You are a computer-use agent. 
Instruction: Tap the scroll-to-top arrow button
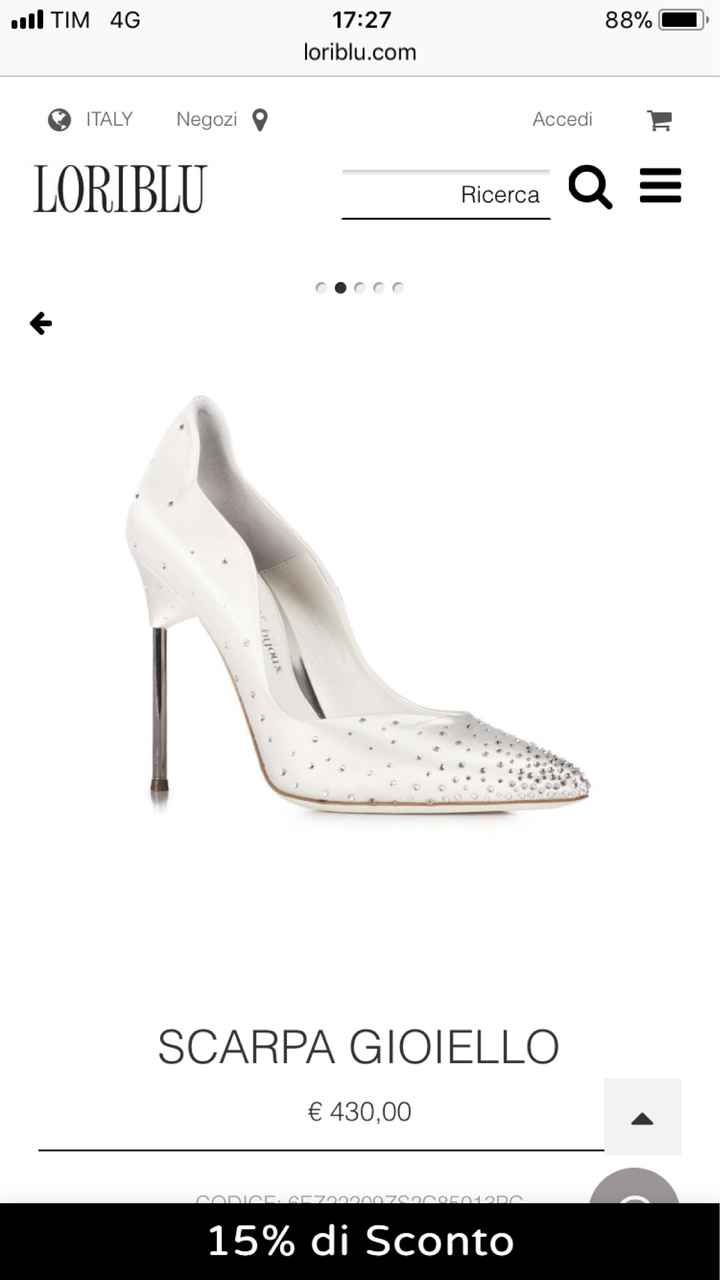click(x=642, y=1118)
